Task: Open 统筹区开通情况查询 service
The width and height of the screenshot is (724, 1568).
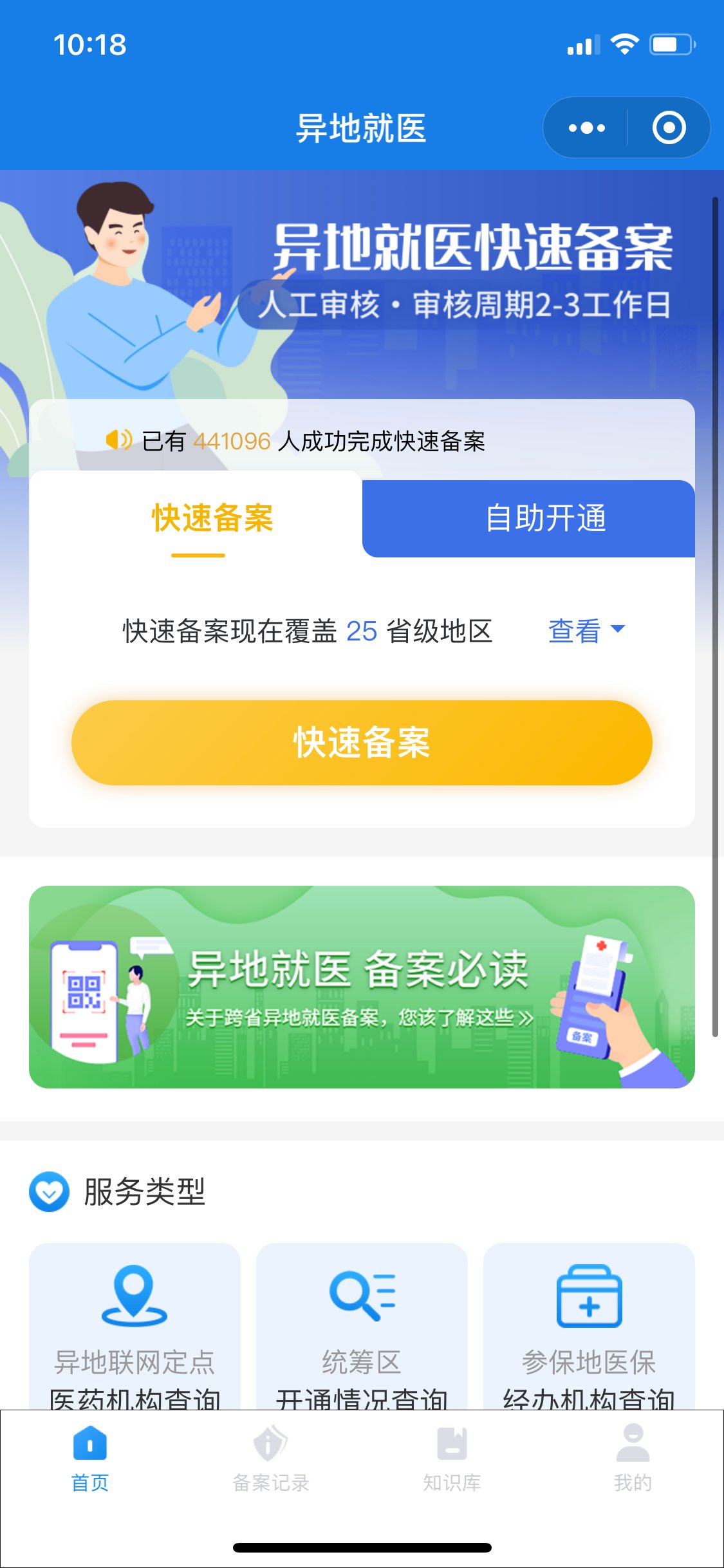Action: coord(362,1326)
